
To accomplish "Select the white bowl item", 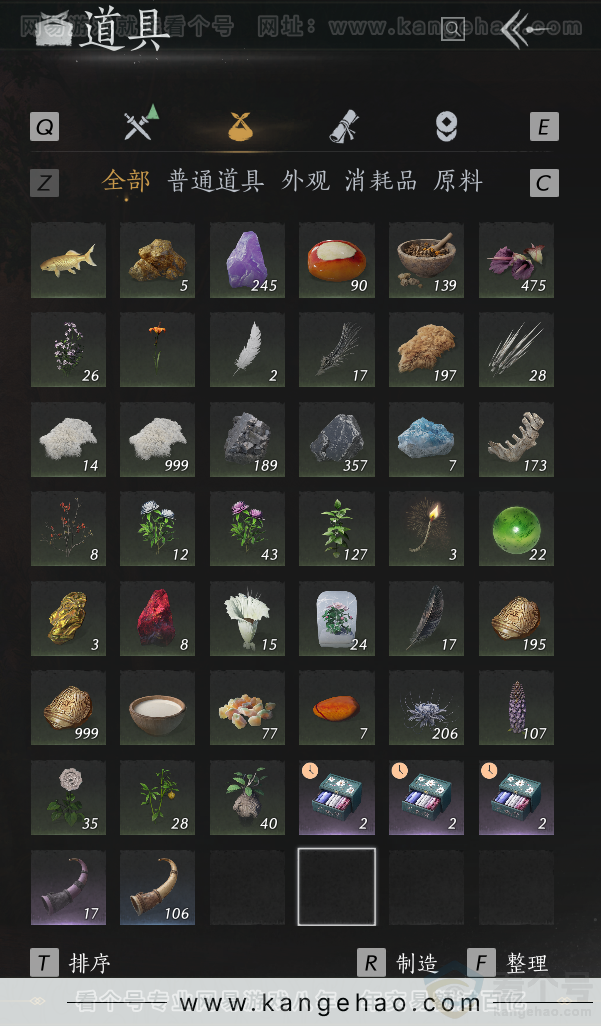I will [x=158, y=709].
